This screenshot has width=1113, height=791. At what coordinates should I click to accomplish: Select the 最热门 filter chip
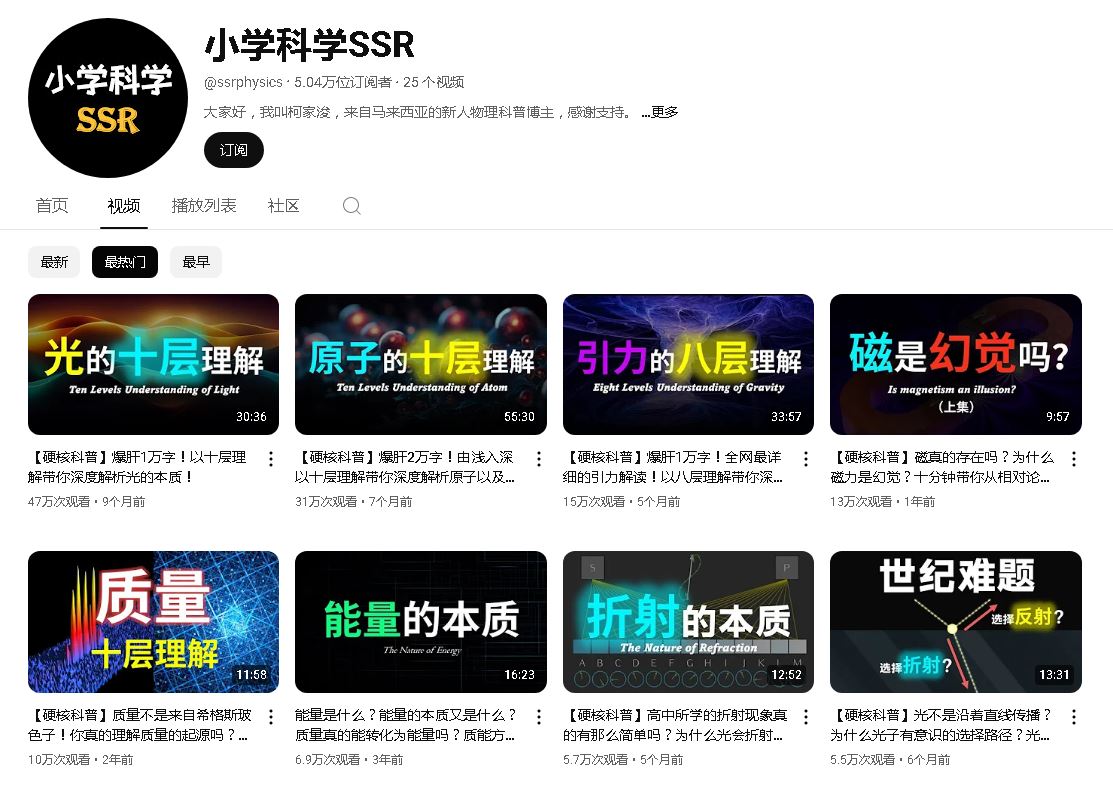(125, 262)
